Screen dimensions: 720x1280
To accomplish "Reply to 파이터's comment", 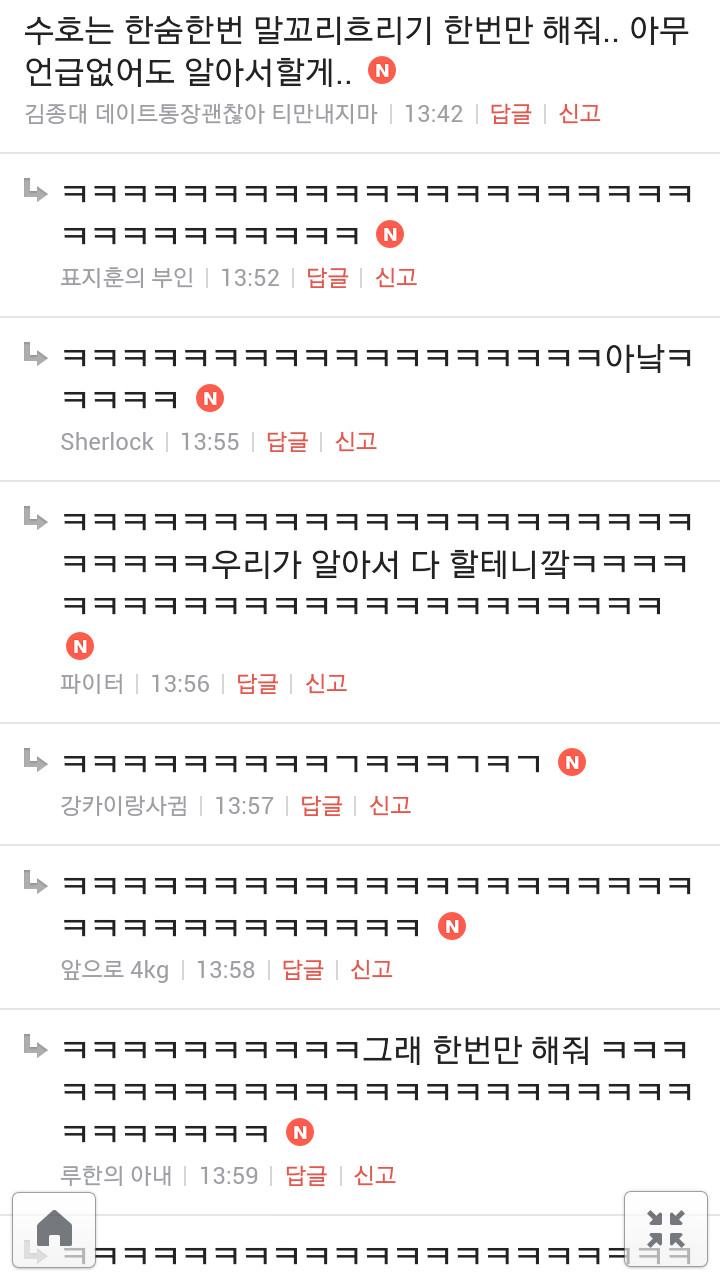I will click(257, 684).
